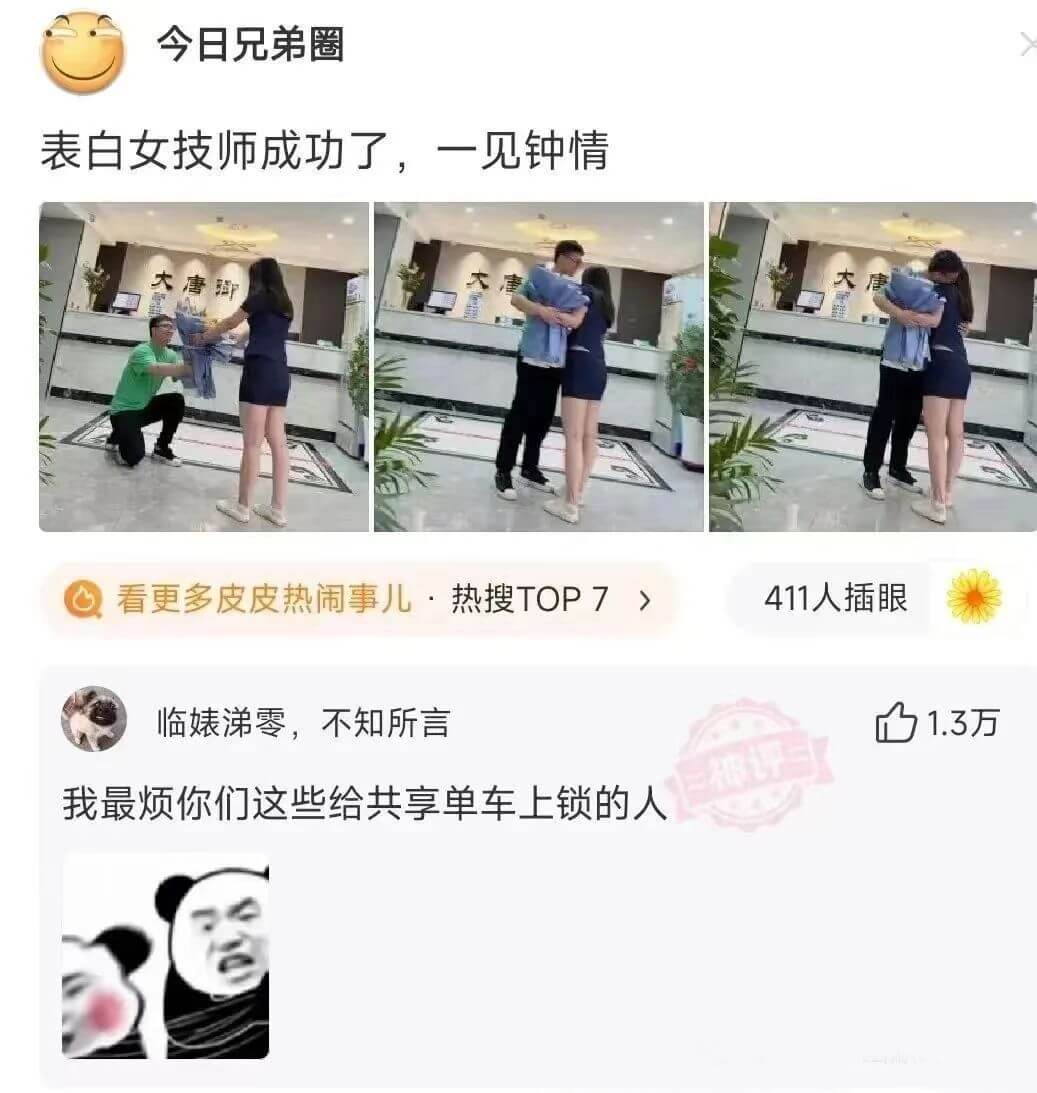1037x1093 pixels.
Task: Open the 今日兄弟圈 username link
Action: (x=250, y=46)
